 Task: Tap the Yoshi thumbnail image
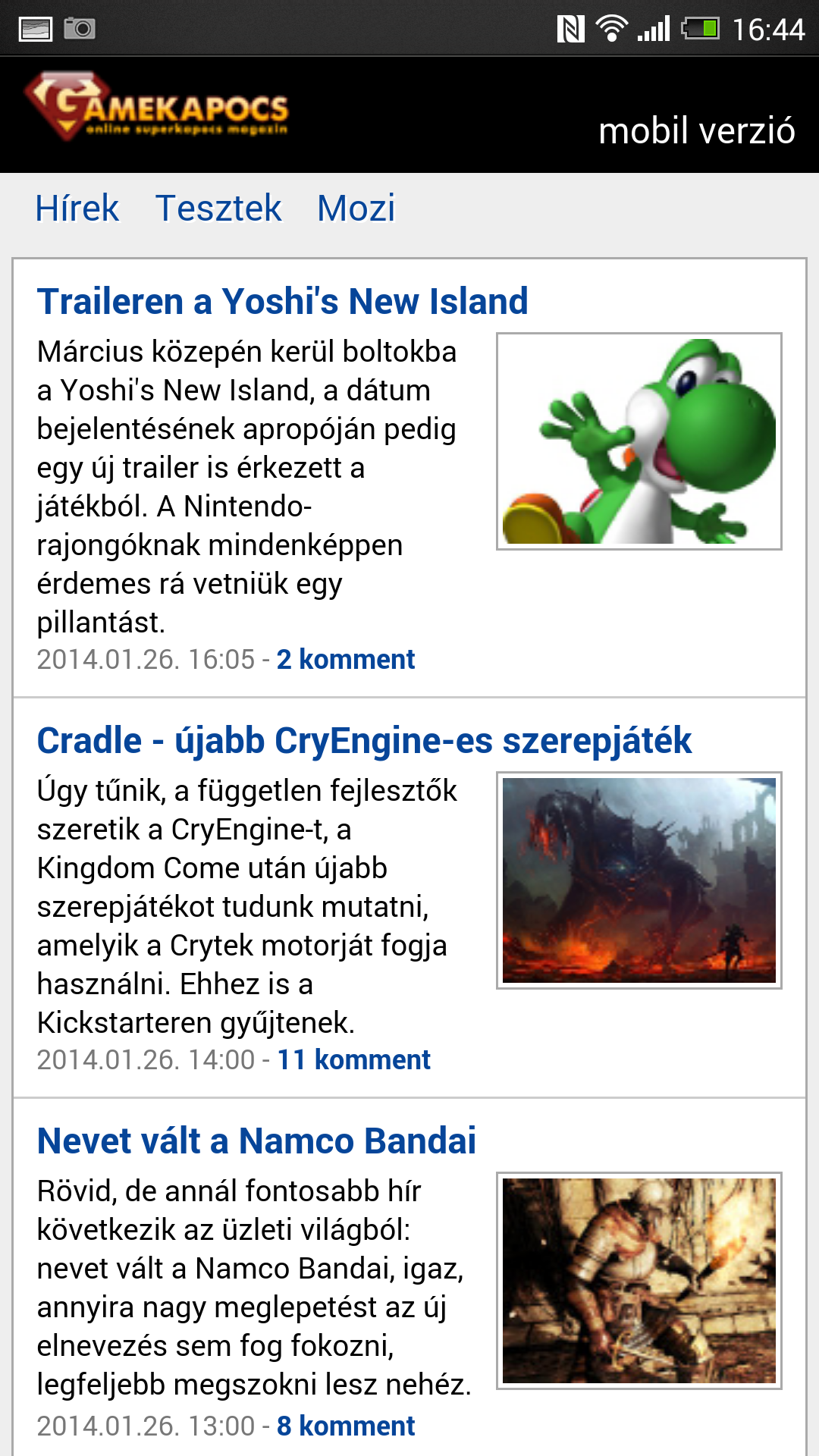point(639,441)
